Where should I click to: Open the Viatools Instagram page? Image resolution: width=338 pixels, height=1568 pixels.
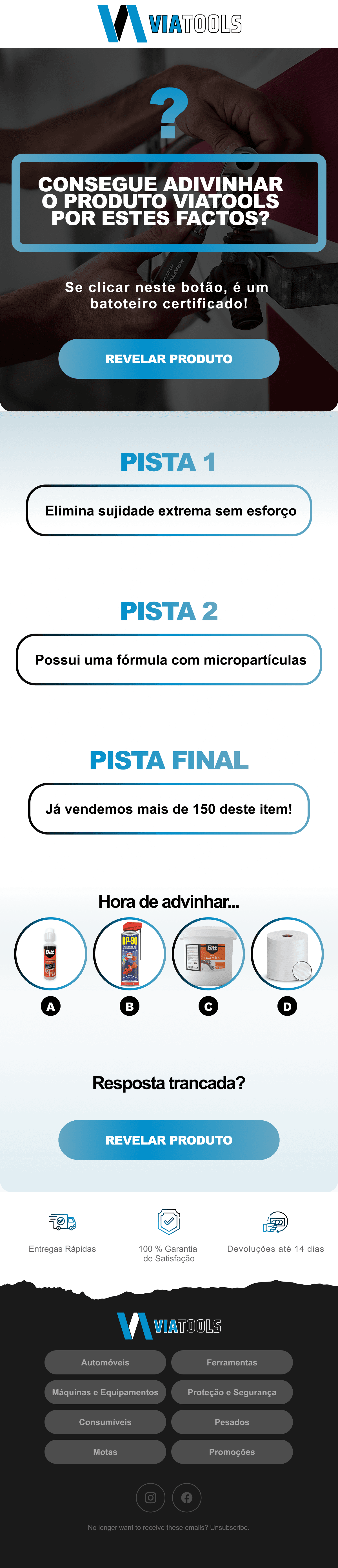(x=150, y=1497)
